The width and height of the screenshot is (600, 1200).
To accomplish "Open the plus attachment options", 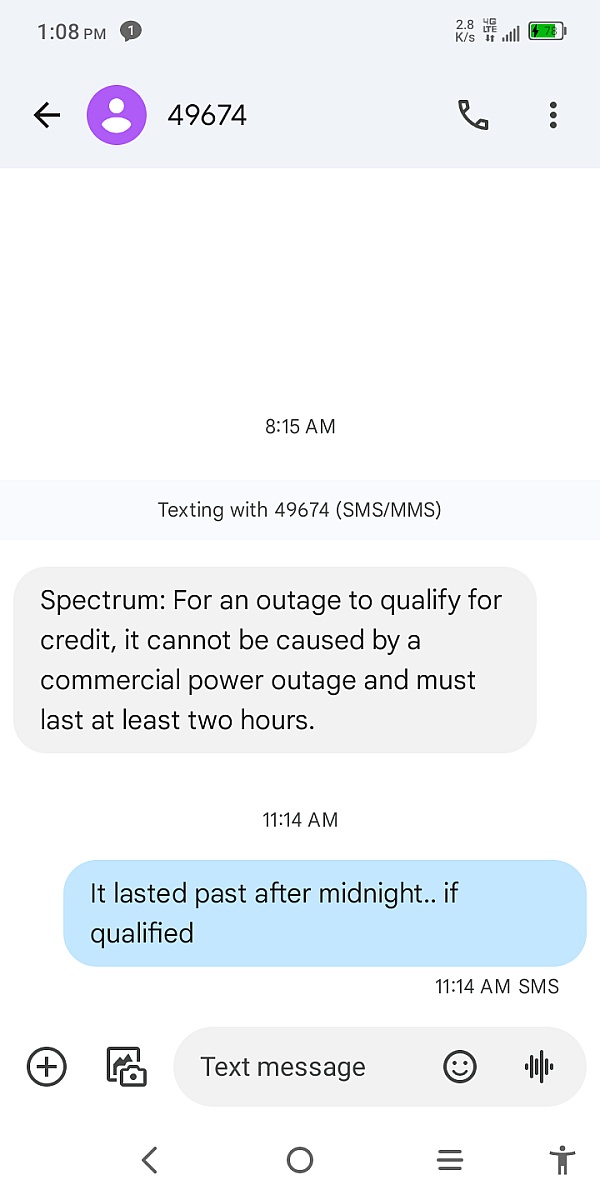I will pos(46,1067).
